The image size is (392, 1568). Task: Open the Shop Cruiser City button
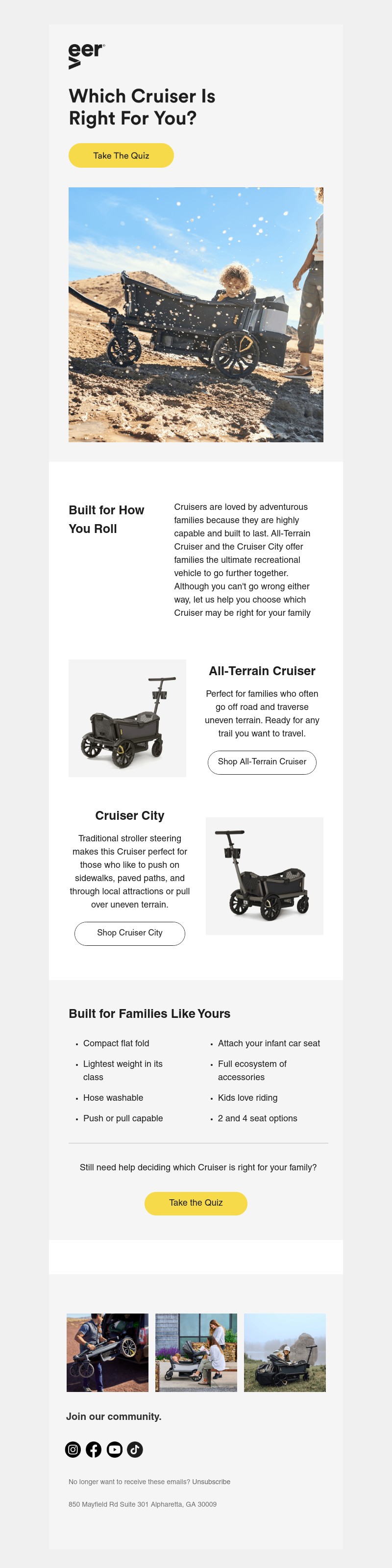[x=130, y=933]
